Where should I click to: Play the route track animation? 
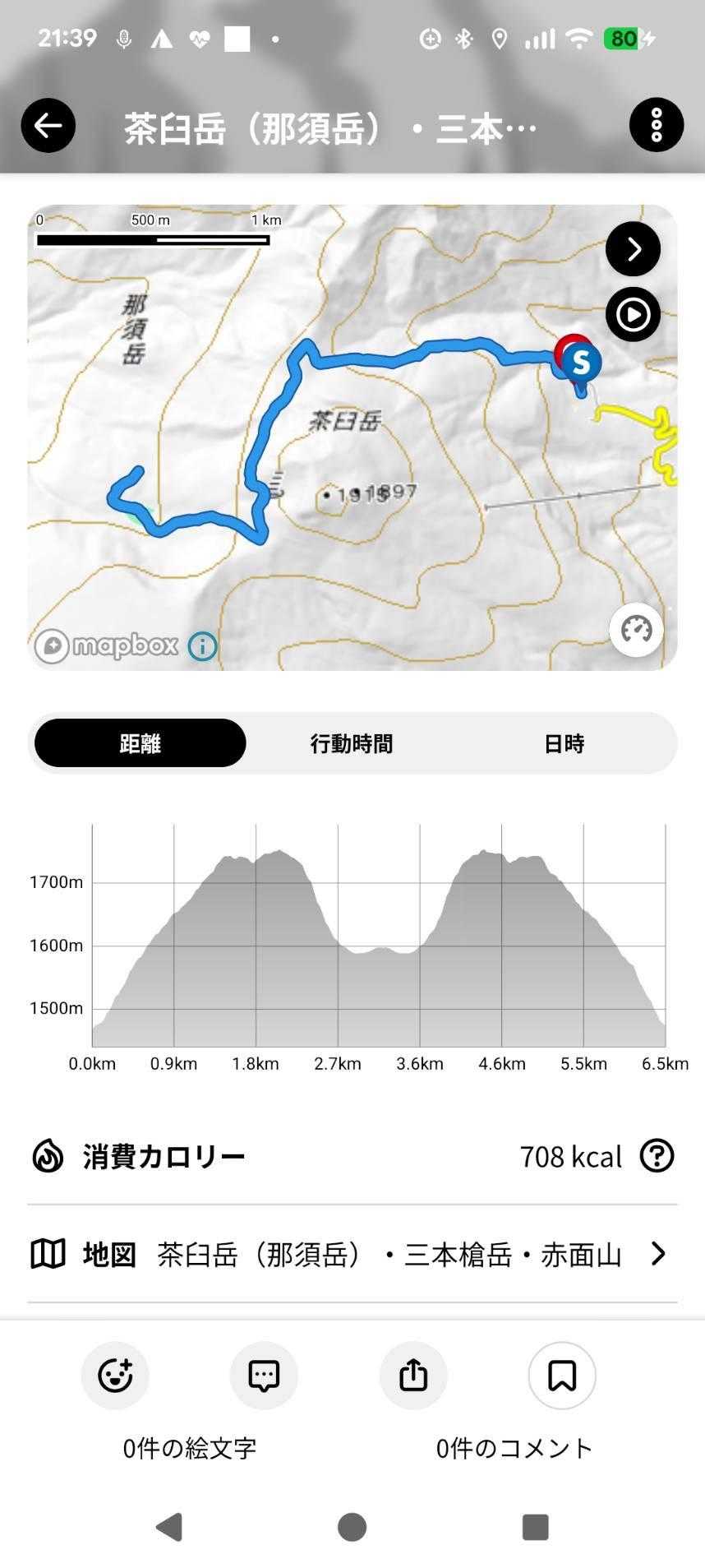[633, 314]
